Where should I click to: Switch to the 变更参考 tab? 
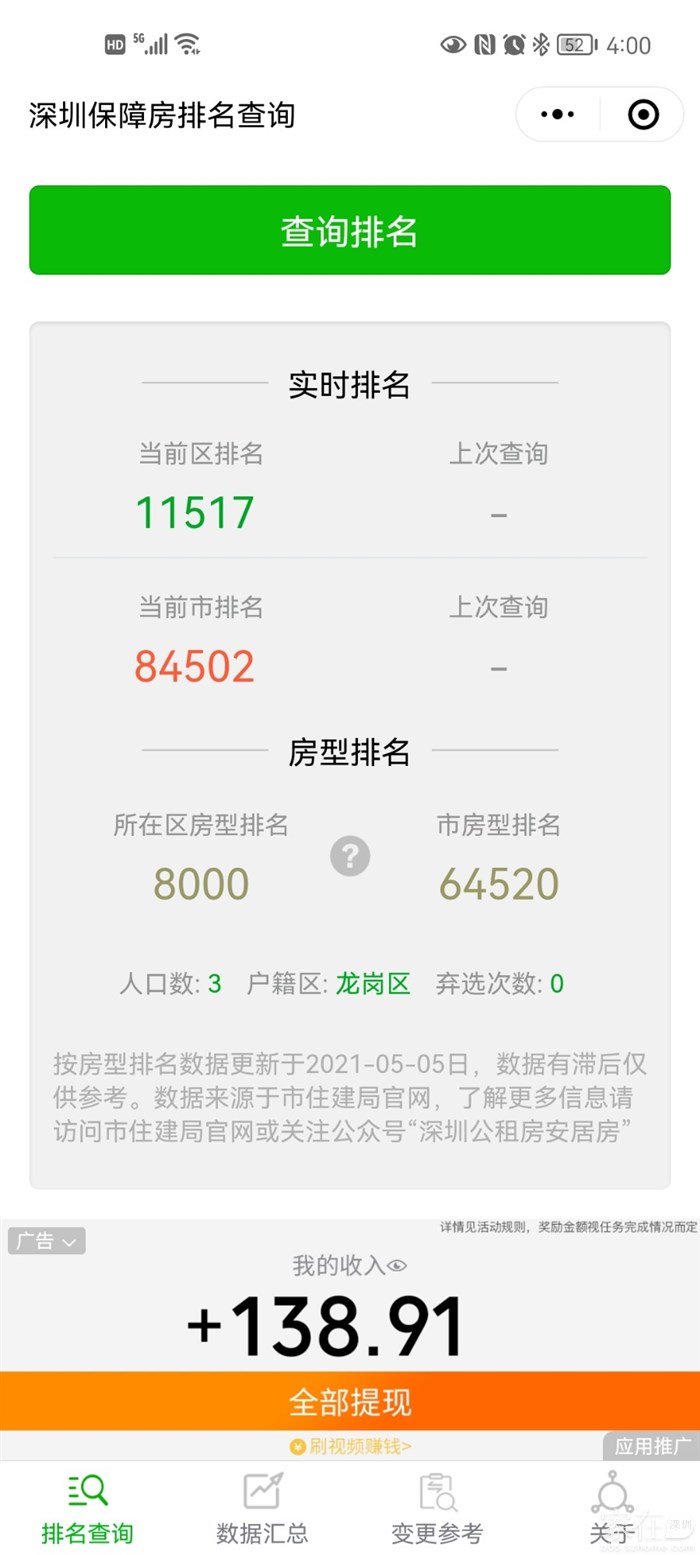437,1508
